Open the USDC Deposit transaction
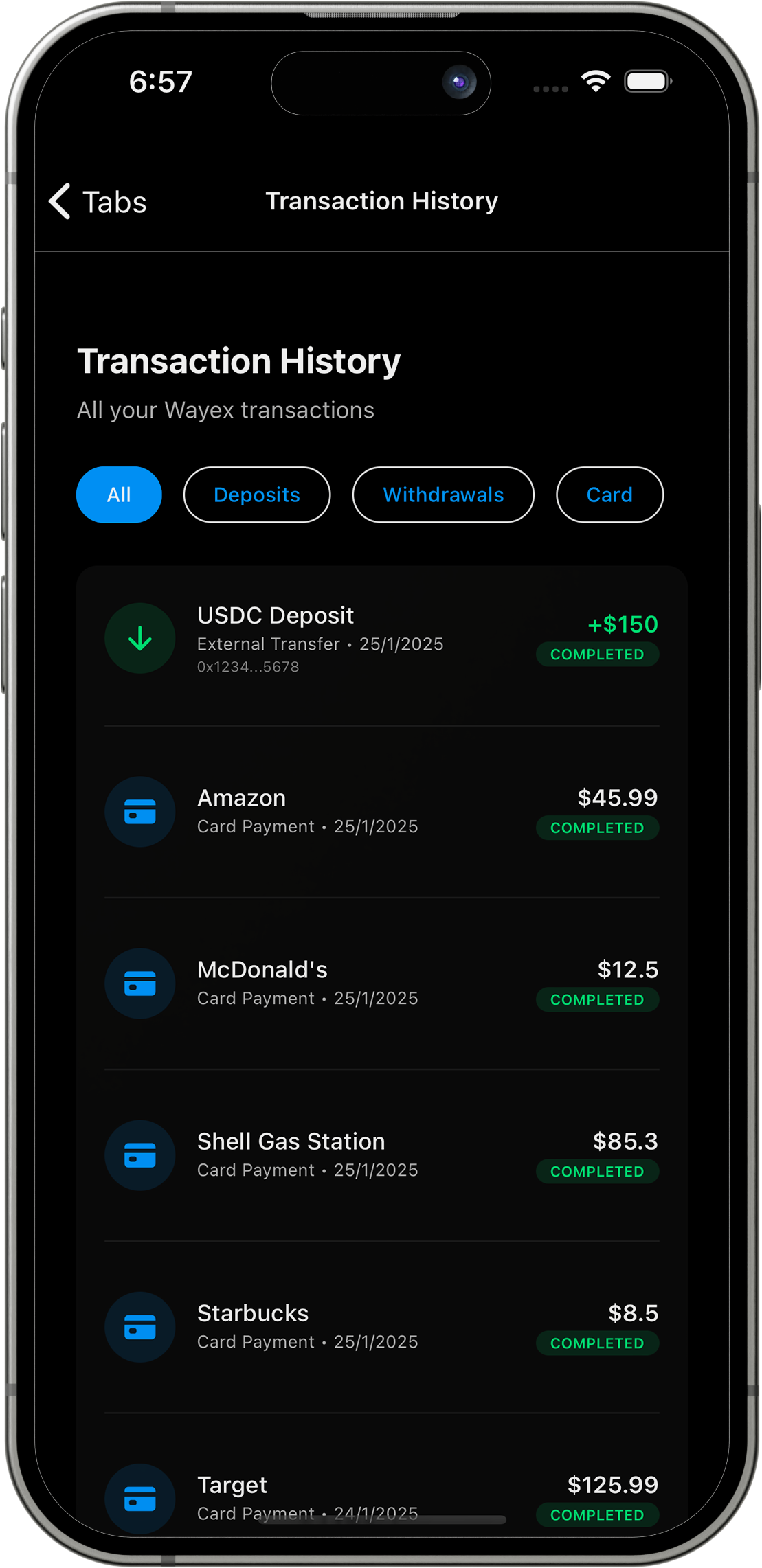The image size is (762, 1568). tap(381, 639)
